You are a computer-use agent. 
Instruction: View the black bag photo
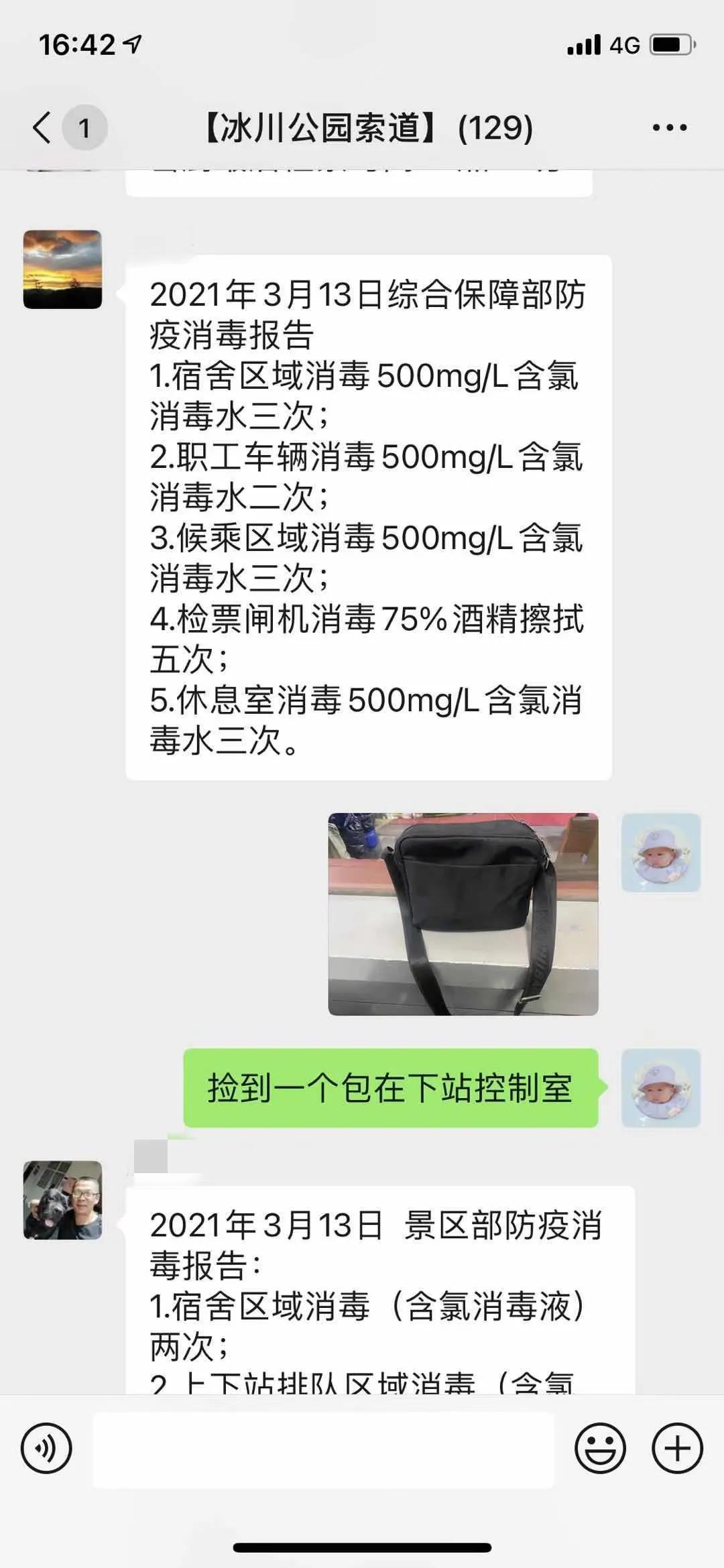pos(463,914)
